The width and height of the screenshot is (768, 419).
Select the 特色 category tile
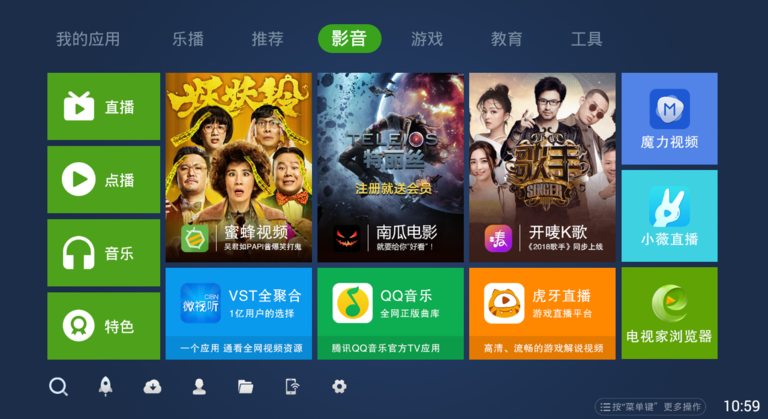point(104,326)
